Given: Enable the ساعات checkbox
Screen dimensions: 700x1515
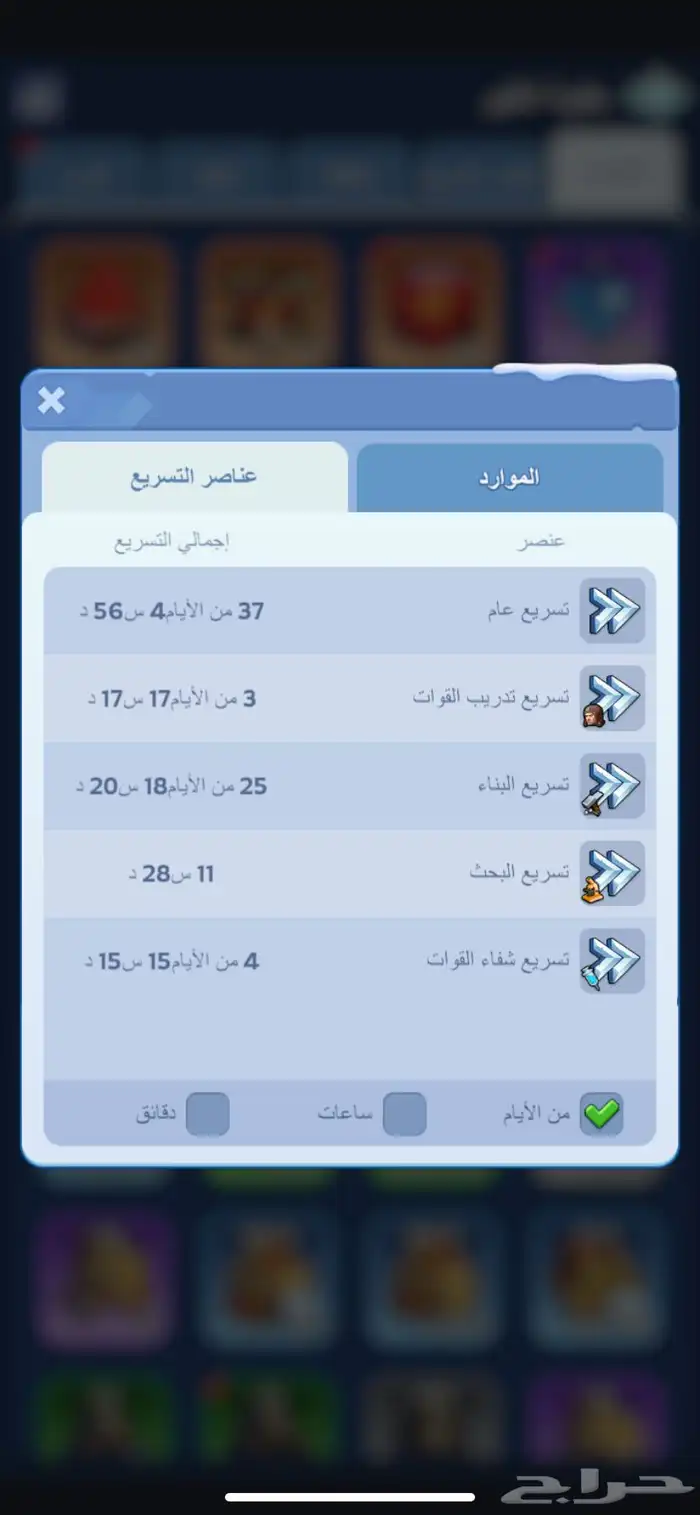Looking at the screenshot, I should [404, 1113].
